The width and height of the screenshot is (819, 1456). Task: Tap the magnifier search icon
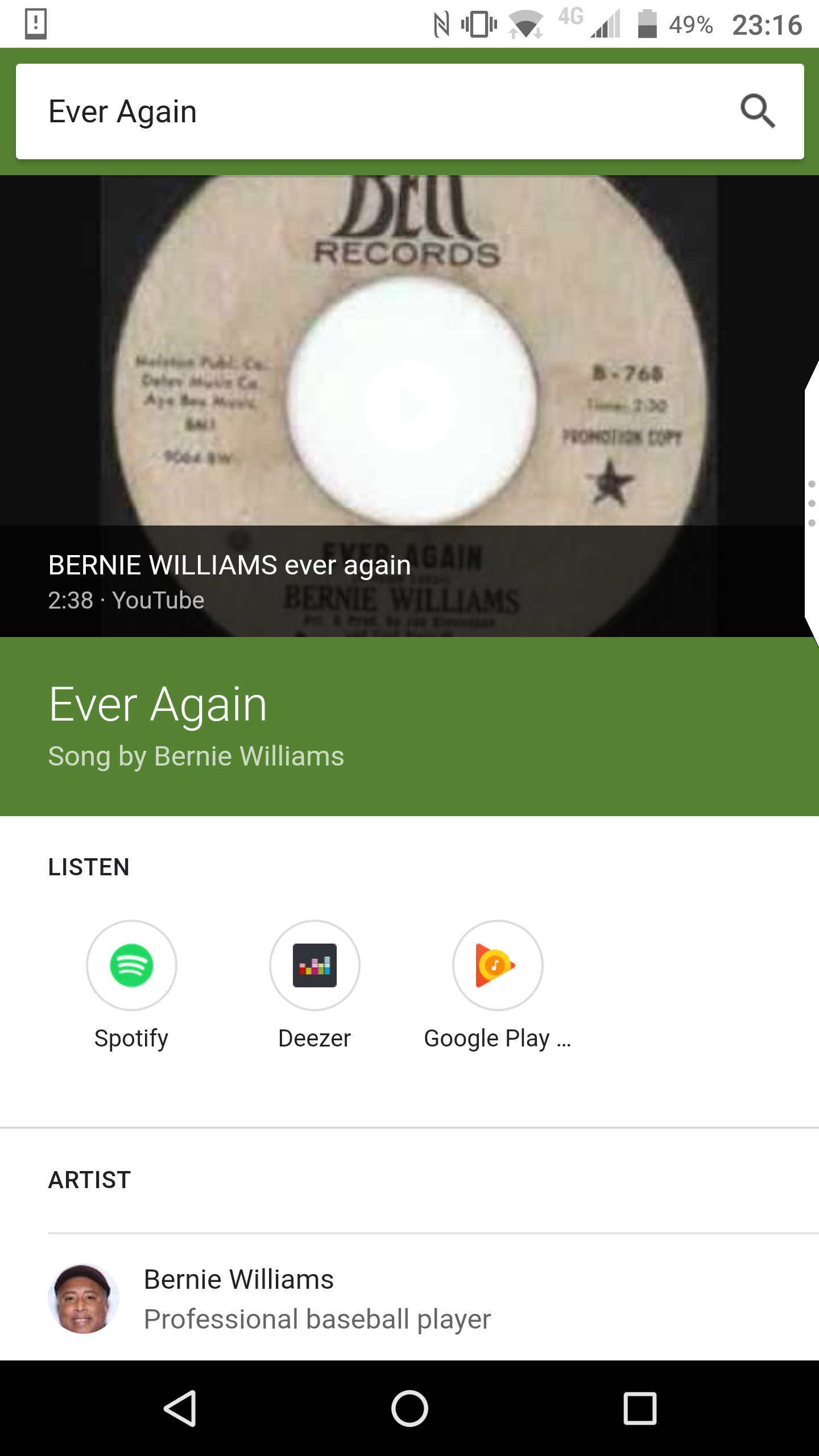coord(758,111)
